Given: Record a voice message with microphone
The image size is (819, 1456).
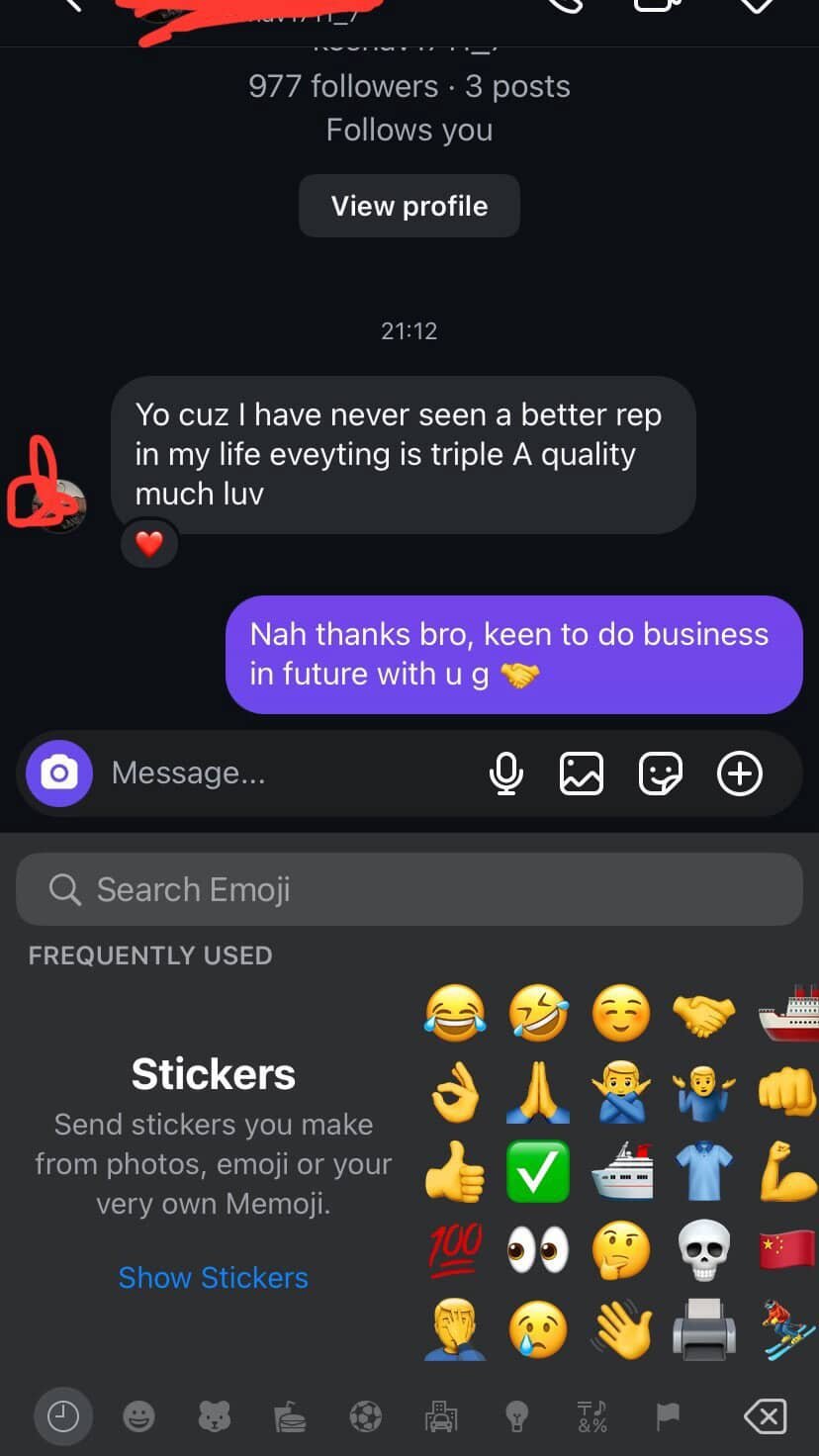Looking at the screenshot, I should pos(506,773).
